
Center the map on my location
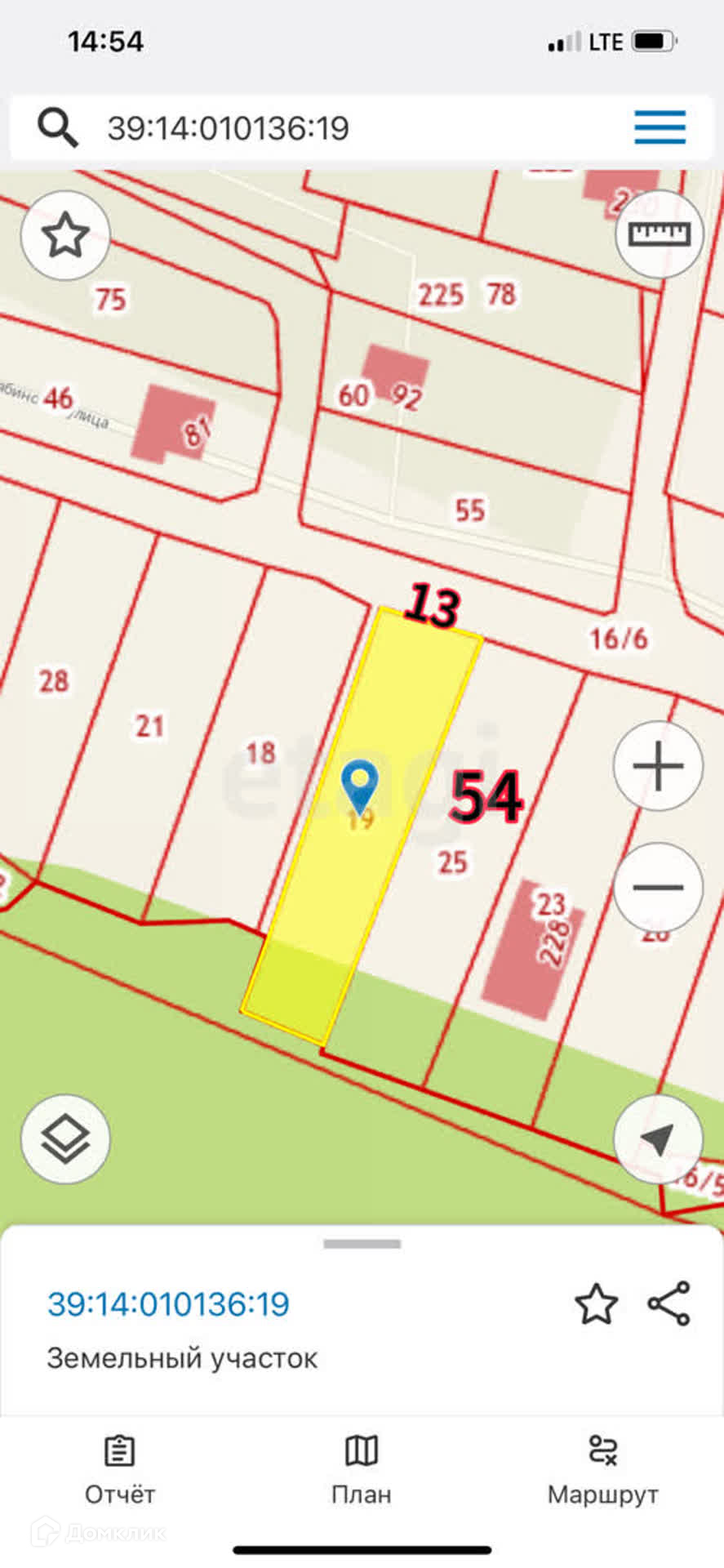(x=658, y=1139)
